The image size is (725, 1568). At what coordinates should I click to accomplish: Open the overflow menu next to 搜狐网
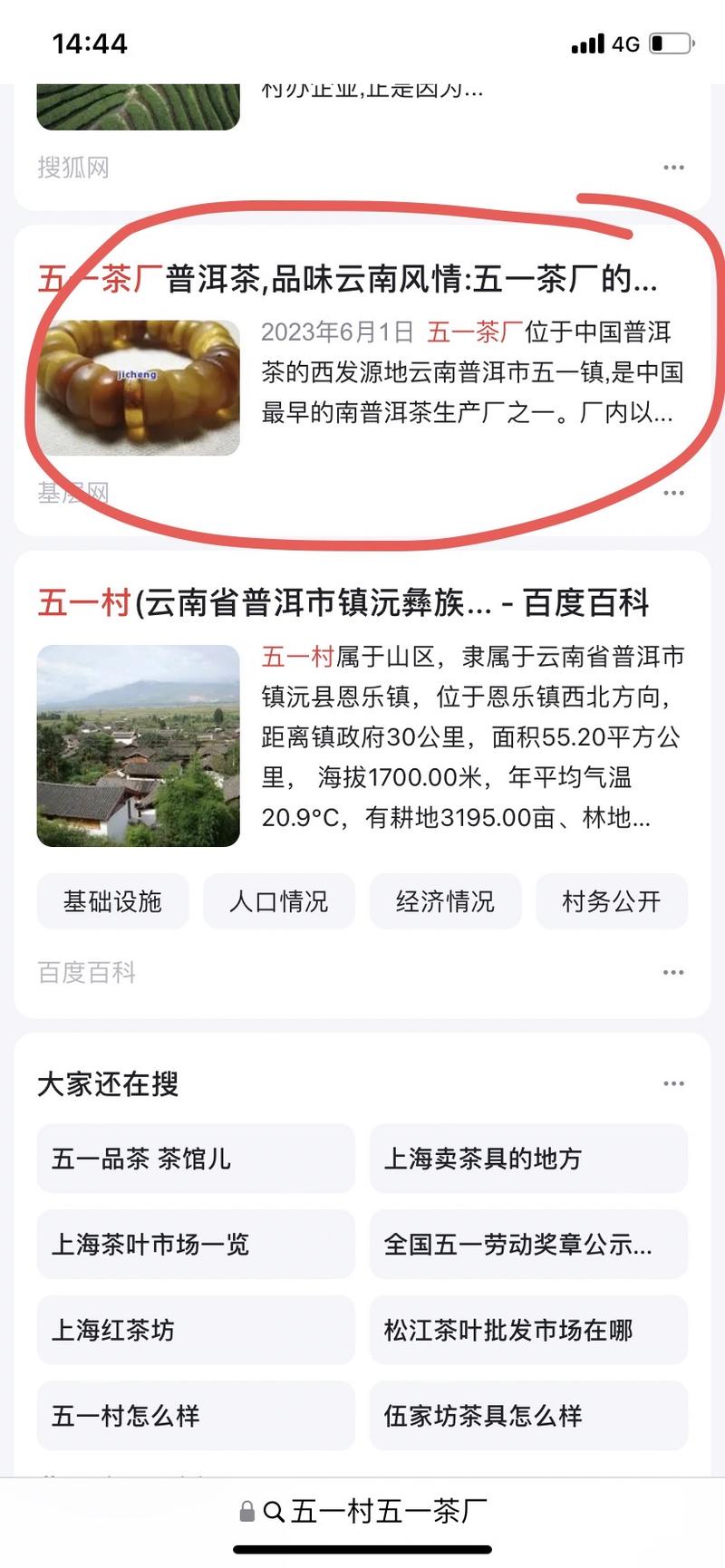click(673, 167)
